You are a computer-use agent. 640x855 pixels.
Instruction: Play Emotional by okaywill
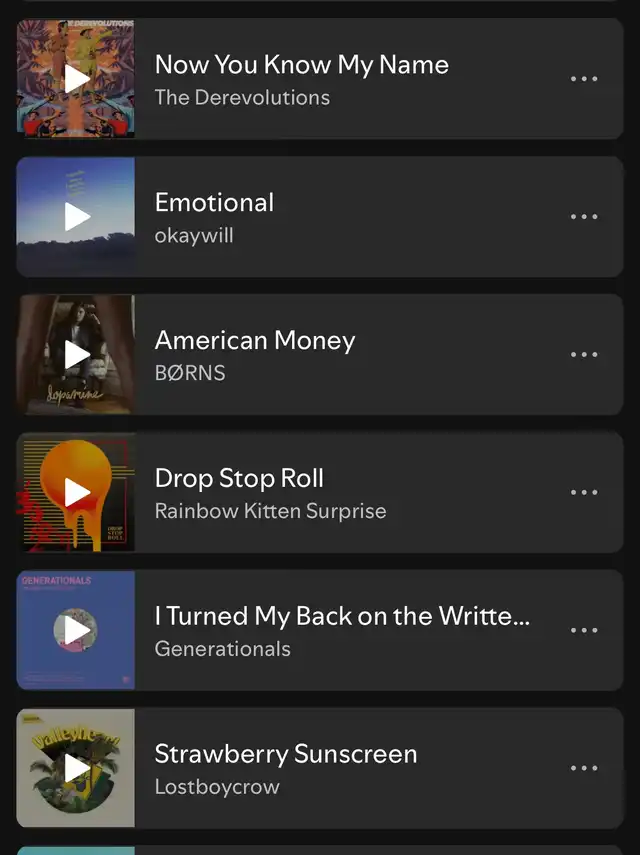tap(77, 216)
